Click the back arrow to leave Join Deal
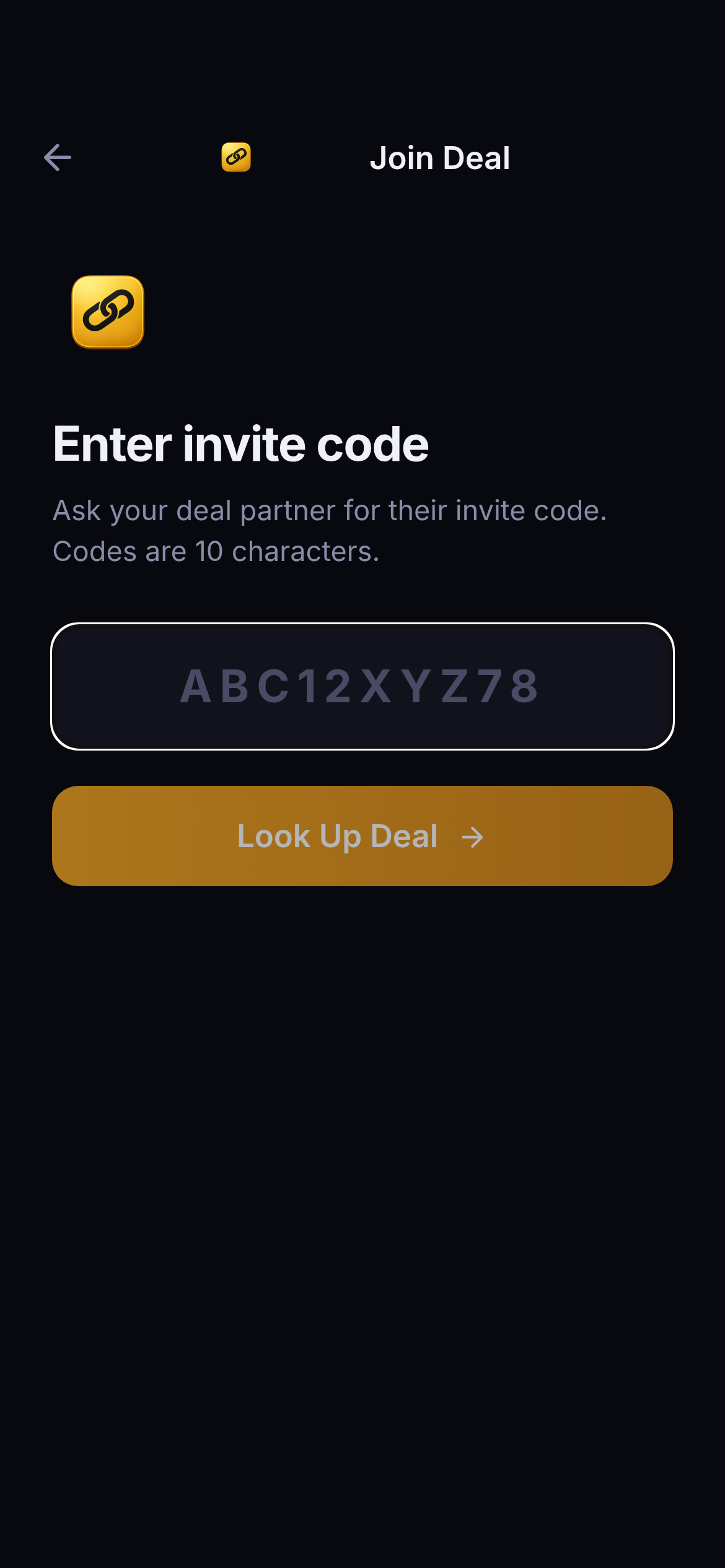725x1568 pixels. click(58, 157)
